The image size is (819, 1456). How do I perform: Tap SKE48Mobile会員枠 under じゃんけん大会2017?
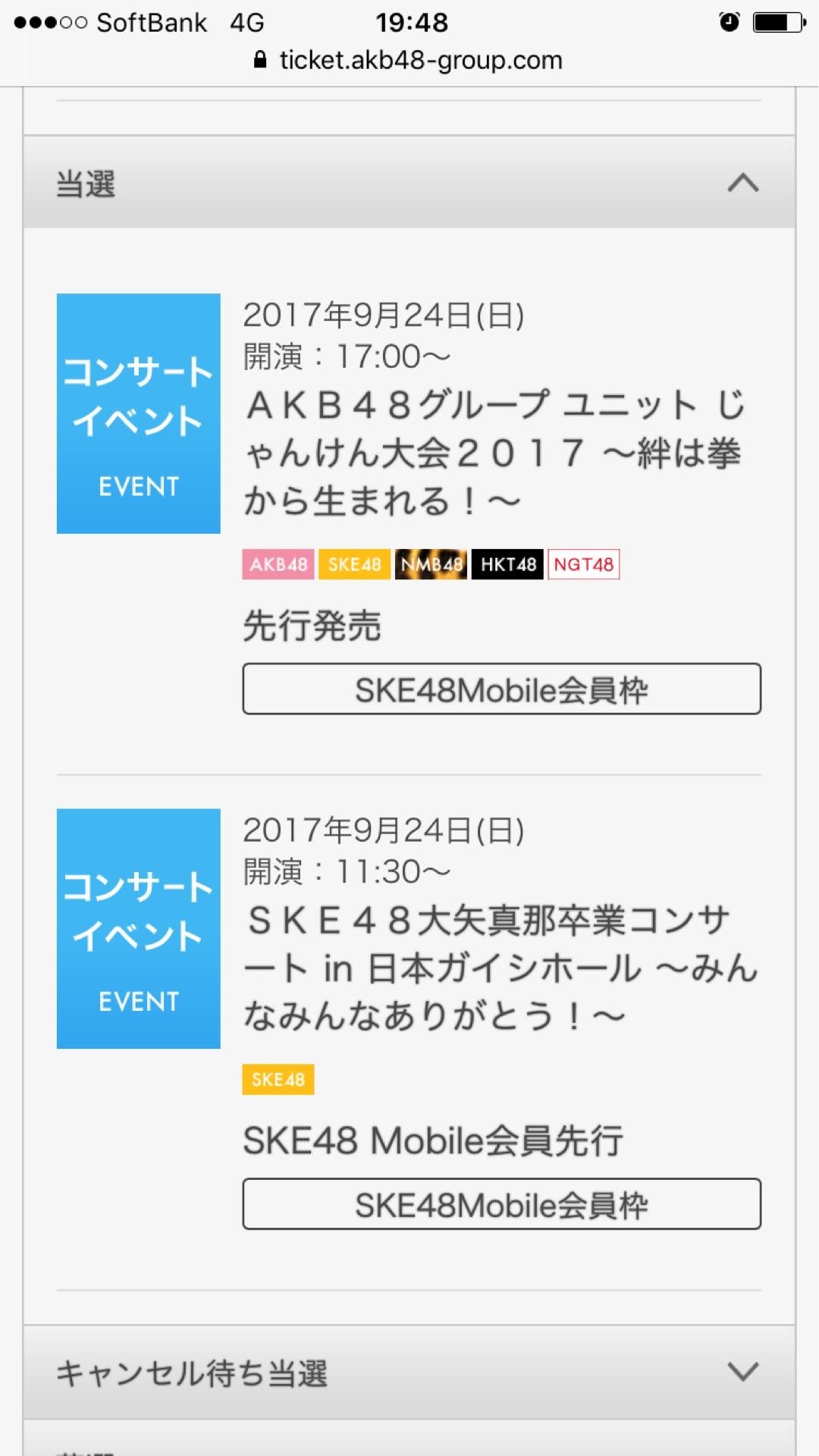(x=501, y=689)
